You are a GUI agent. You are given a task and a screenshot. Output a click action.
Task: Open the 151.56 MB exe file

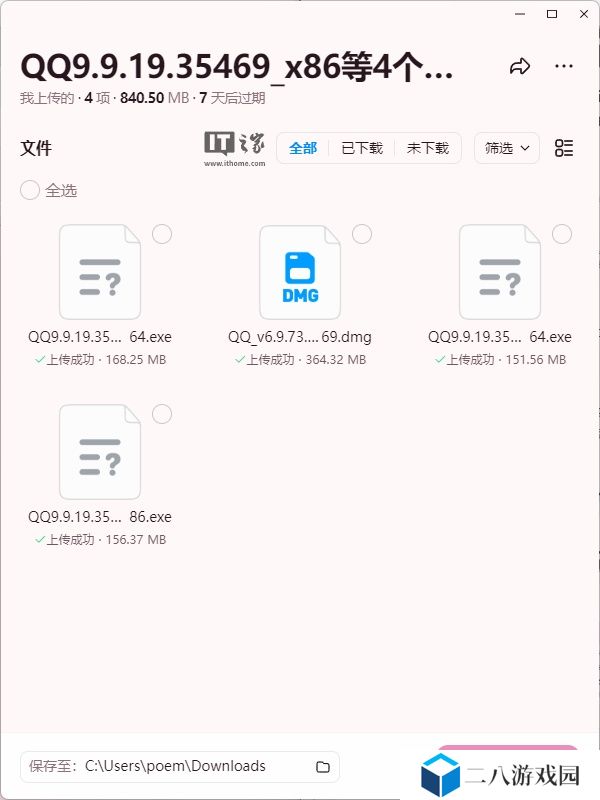point(500,273)
